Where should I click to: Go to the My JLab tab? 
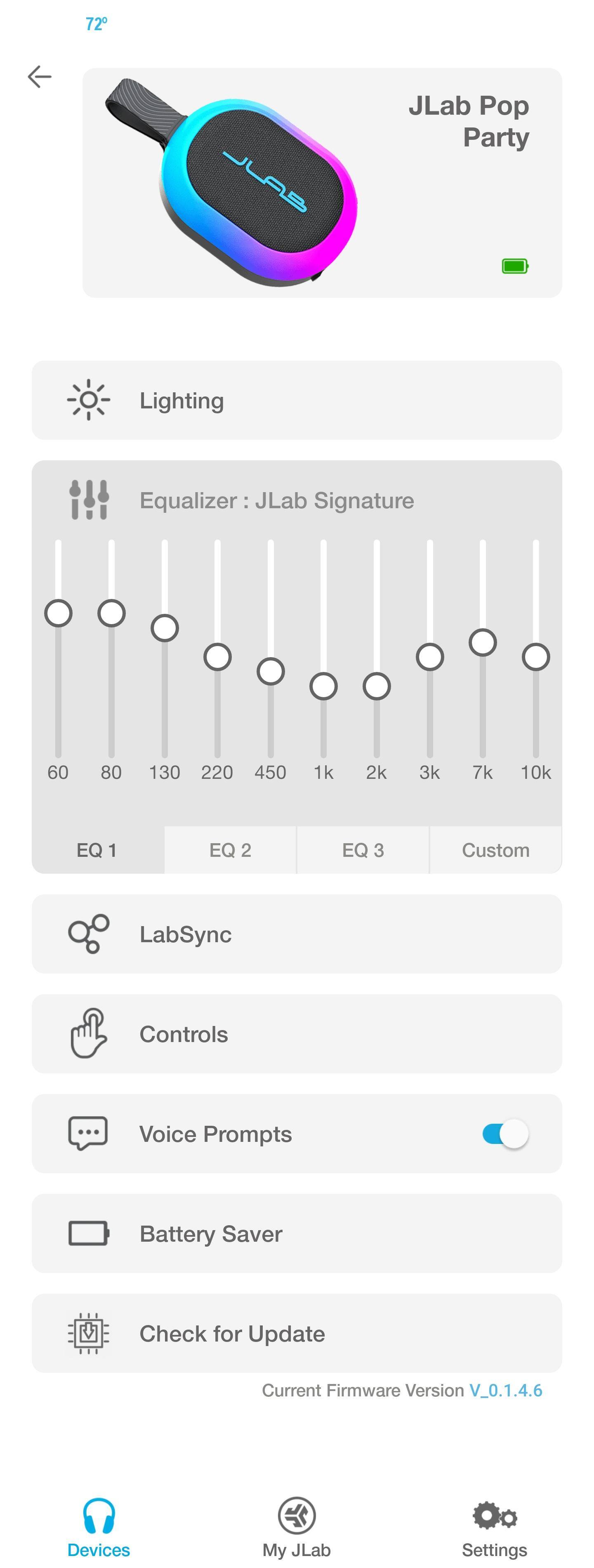click(x=297, y=1528)
